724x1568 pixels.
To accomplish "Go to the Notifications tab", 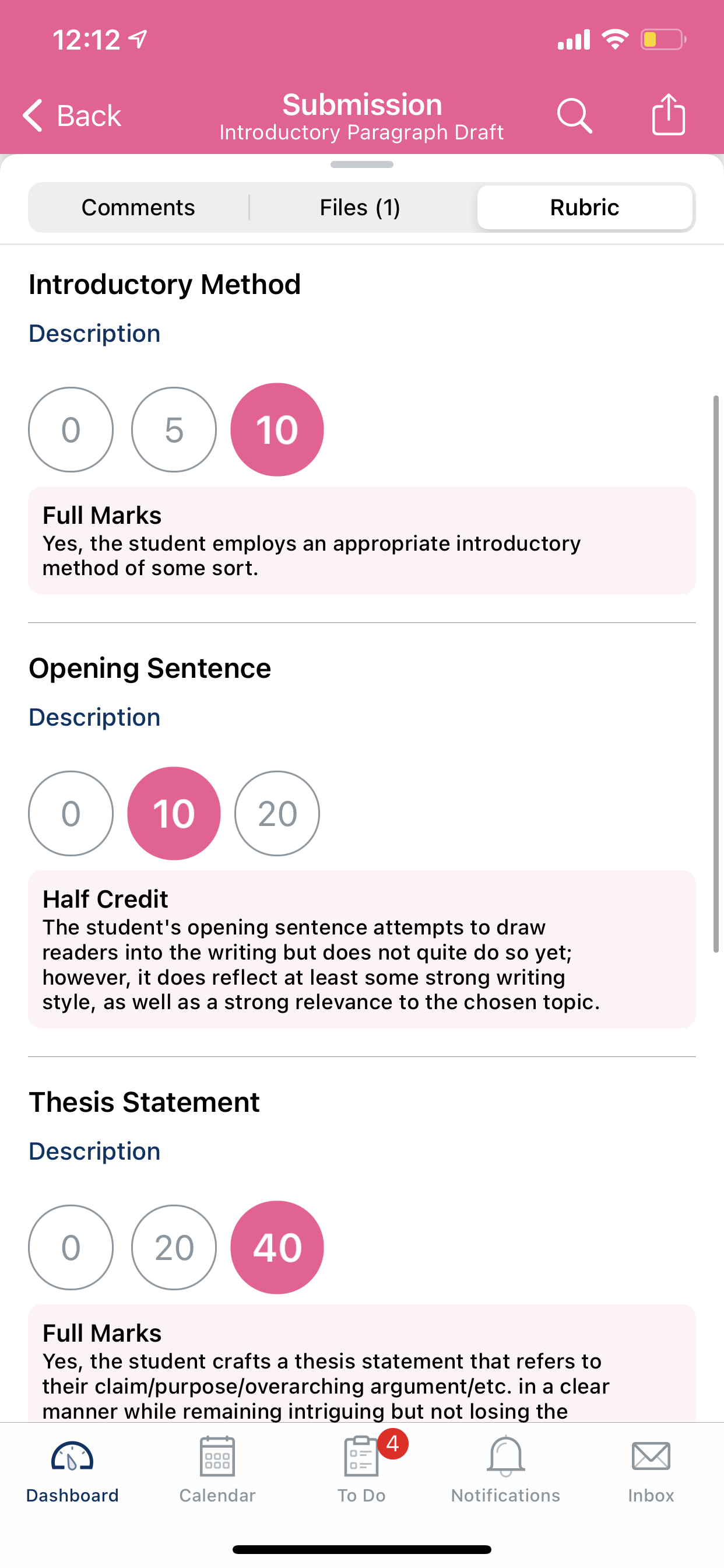I will click(505, 1469).
